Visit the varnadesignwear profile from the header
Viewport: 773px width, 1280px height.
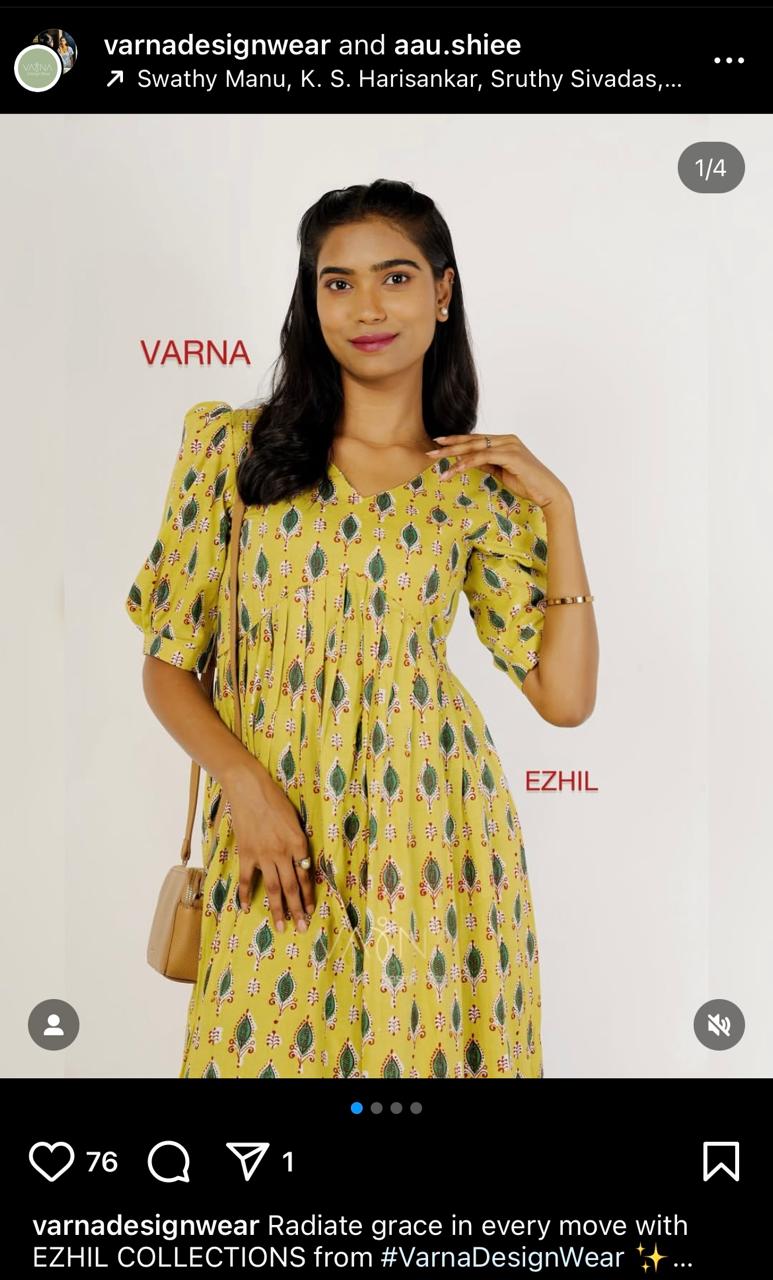[x=217, y=45]
